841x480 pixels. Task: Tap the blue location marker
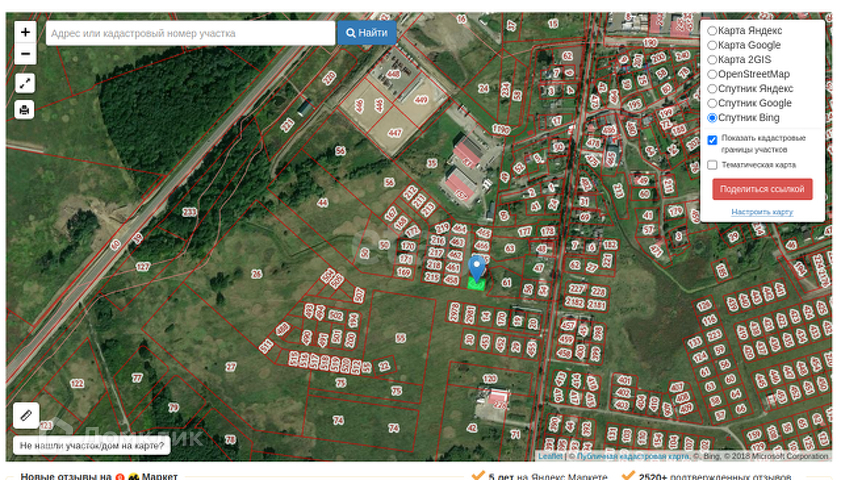478,267
